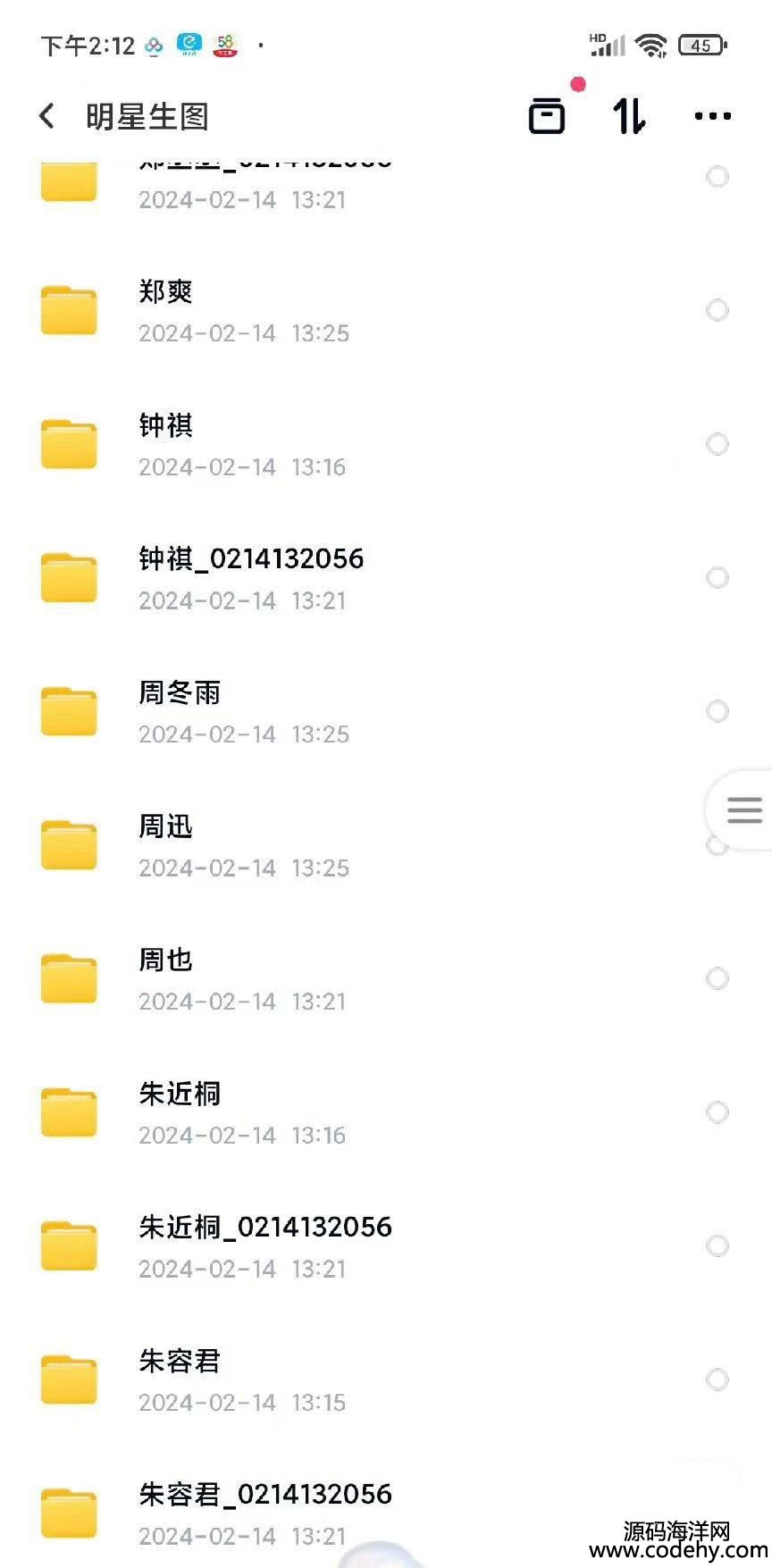Viewport: 772px width, 1568px height.
Task: Open the transfer list box icon
Action: coord(547,116)
